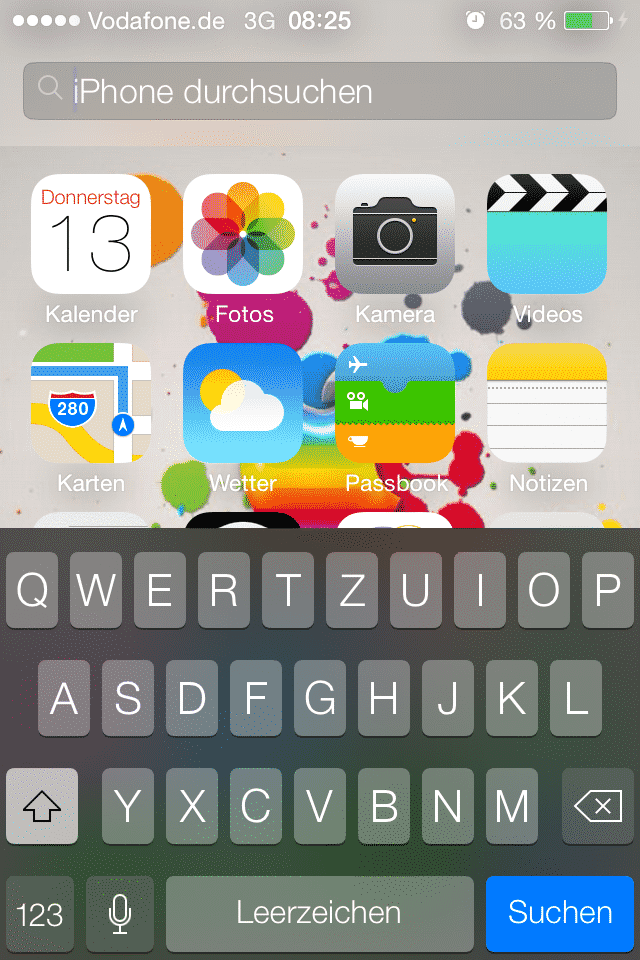Launch the Notizen app
640x960 pixels.
(x=547, y=403)
